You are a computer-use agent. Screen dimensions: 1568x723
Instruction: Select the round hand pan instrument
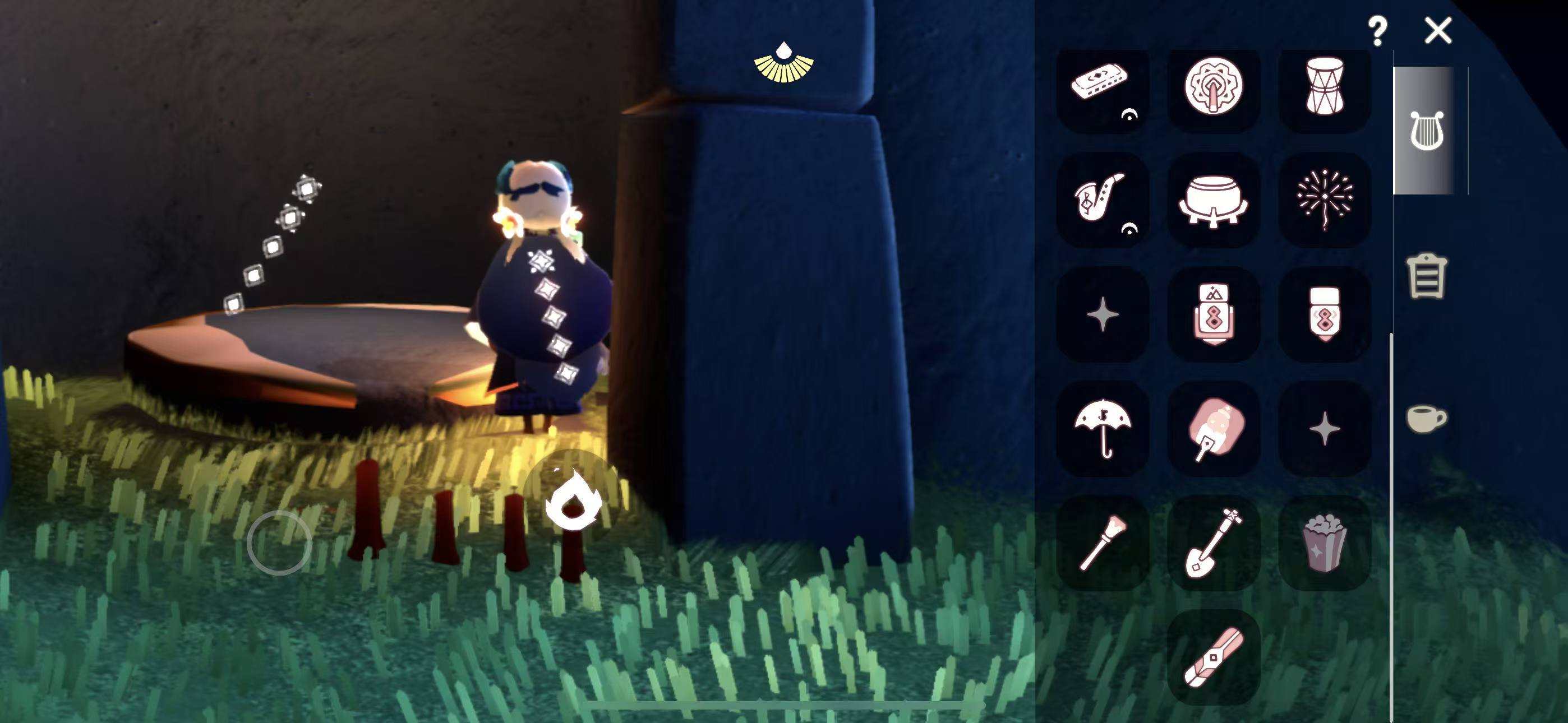pyautogui.click(x=1213, y=86)
